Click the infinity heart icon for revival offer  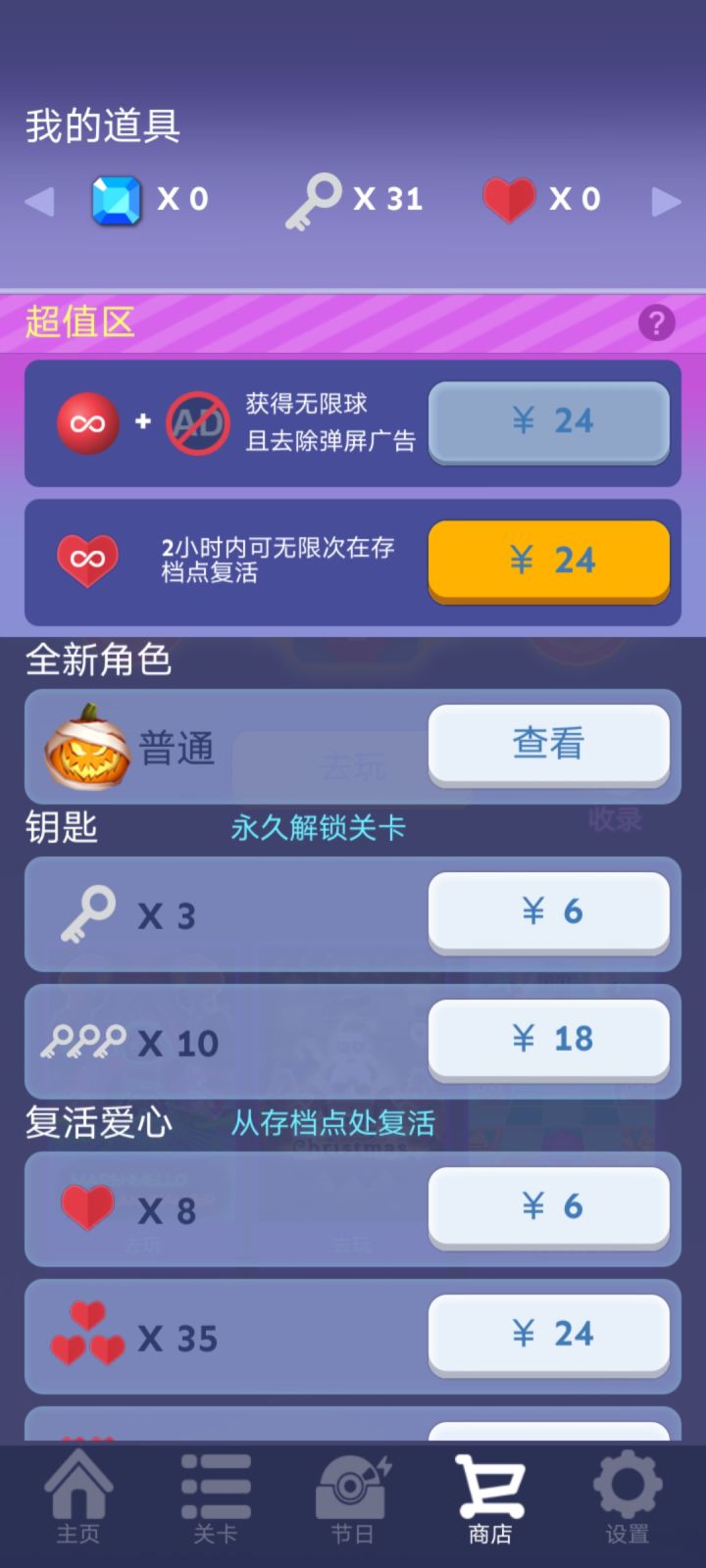89,560
